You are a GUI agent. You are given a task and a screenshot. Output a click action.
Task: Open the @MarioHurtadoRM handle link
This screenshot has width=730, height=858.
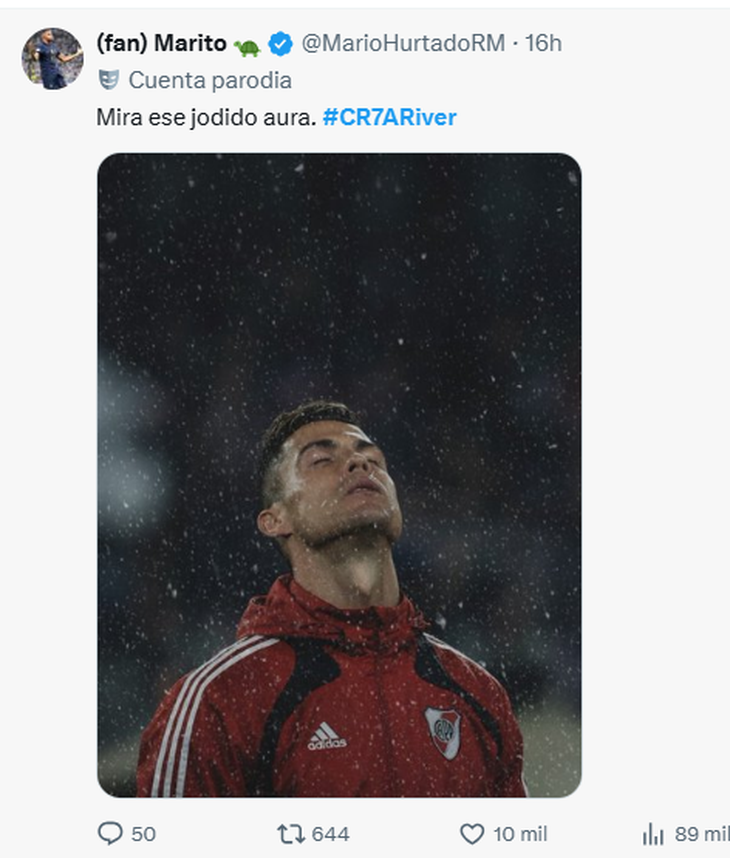point(402,44)
